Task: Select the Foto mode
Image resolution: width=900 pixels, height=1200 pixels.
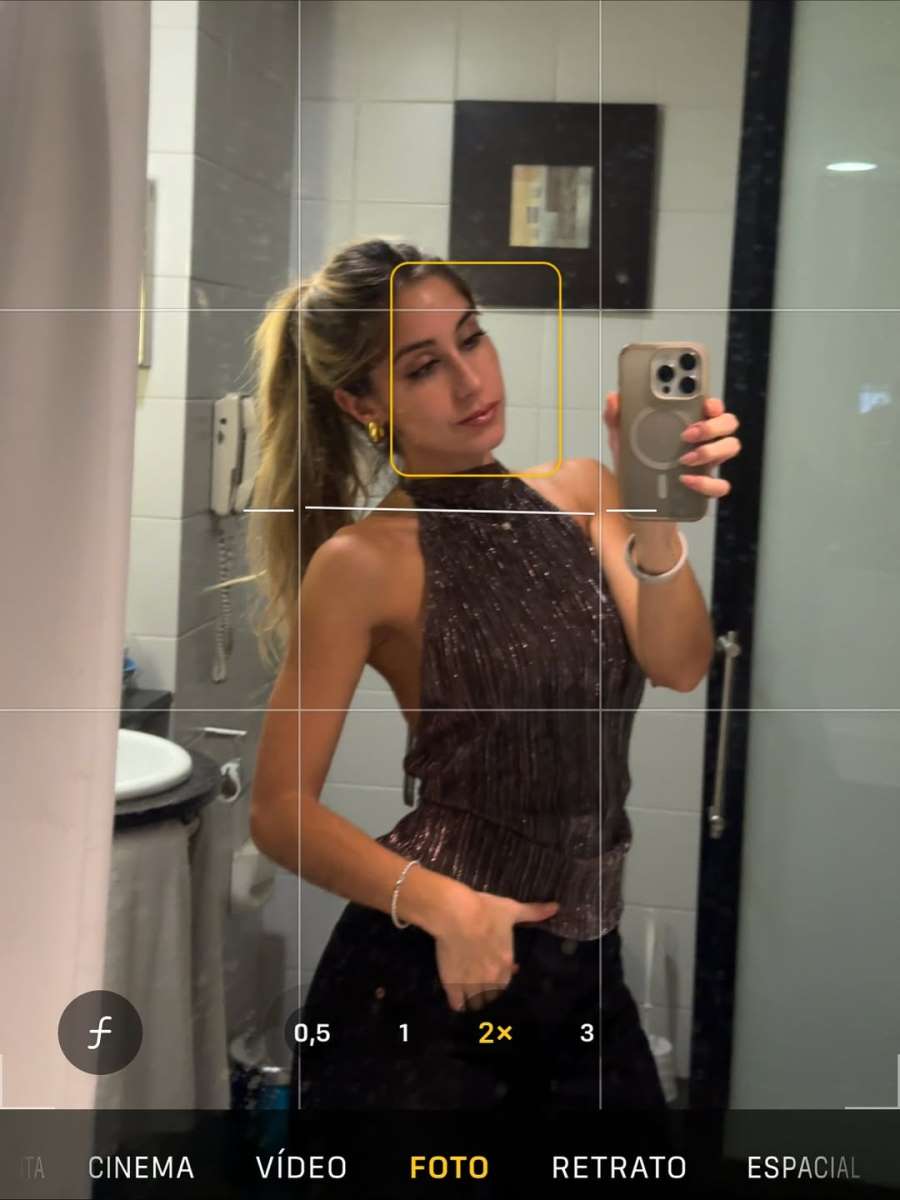Action: [449, 1167]
